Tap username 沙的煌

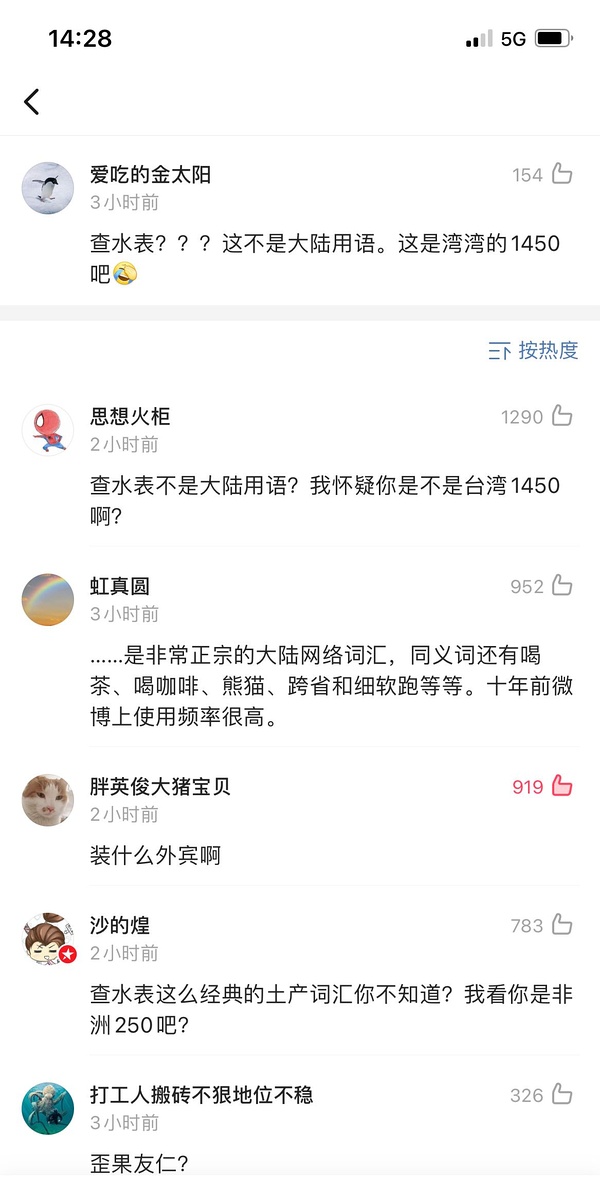(x=120, y=926)
